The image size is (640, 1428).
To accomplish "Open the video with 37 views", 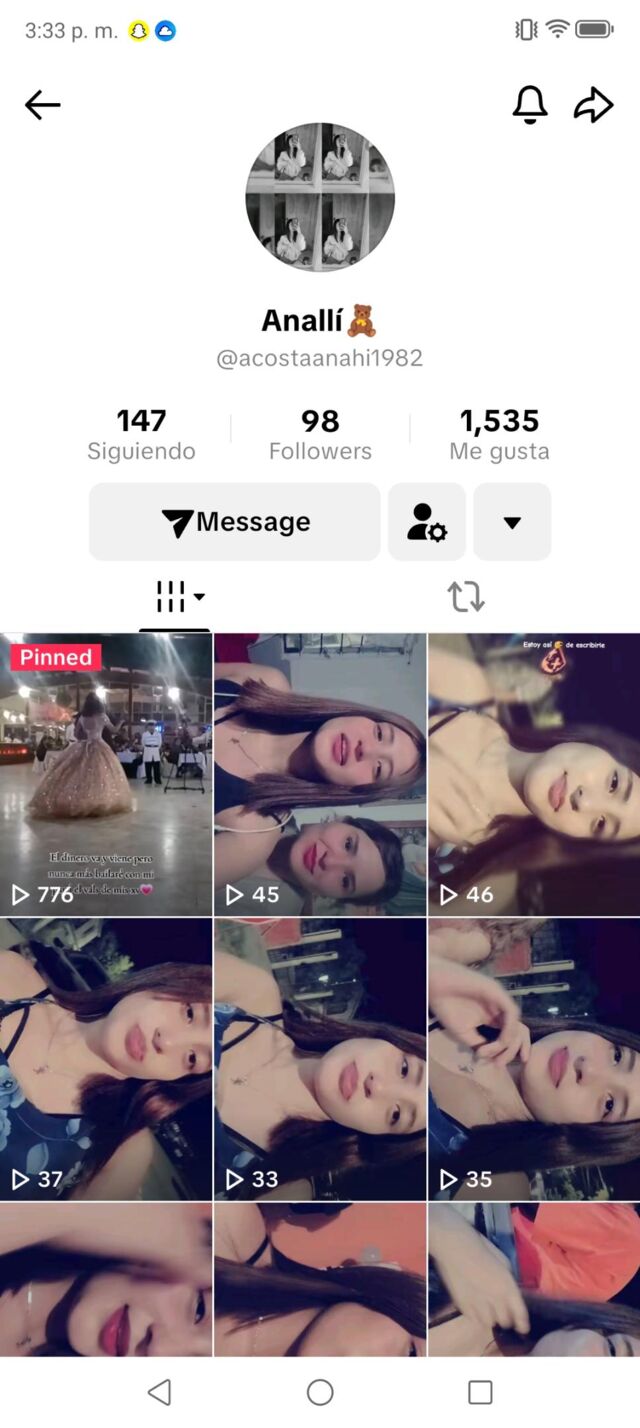I will tap(106, 1058).
